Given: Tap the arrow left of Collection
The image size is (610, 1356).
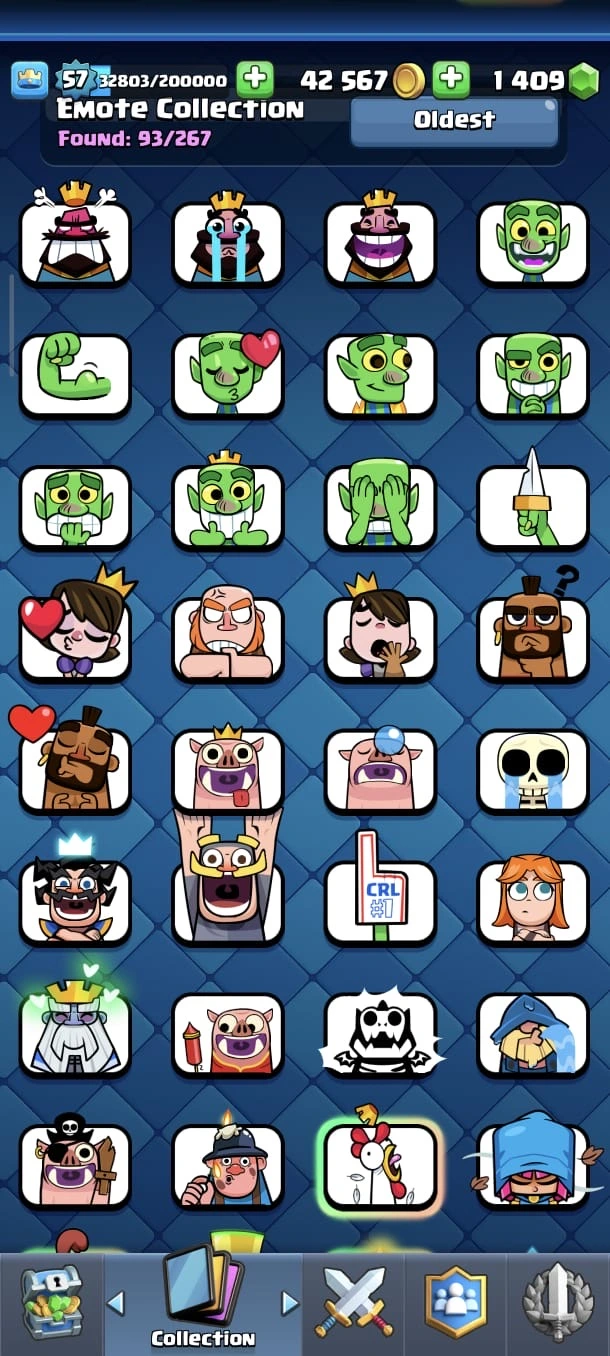Looking at the screenshot, I should (x=116, y=1302).
